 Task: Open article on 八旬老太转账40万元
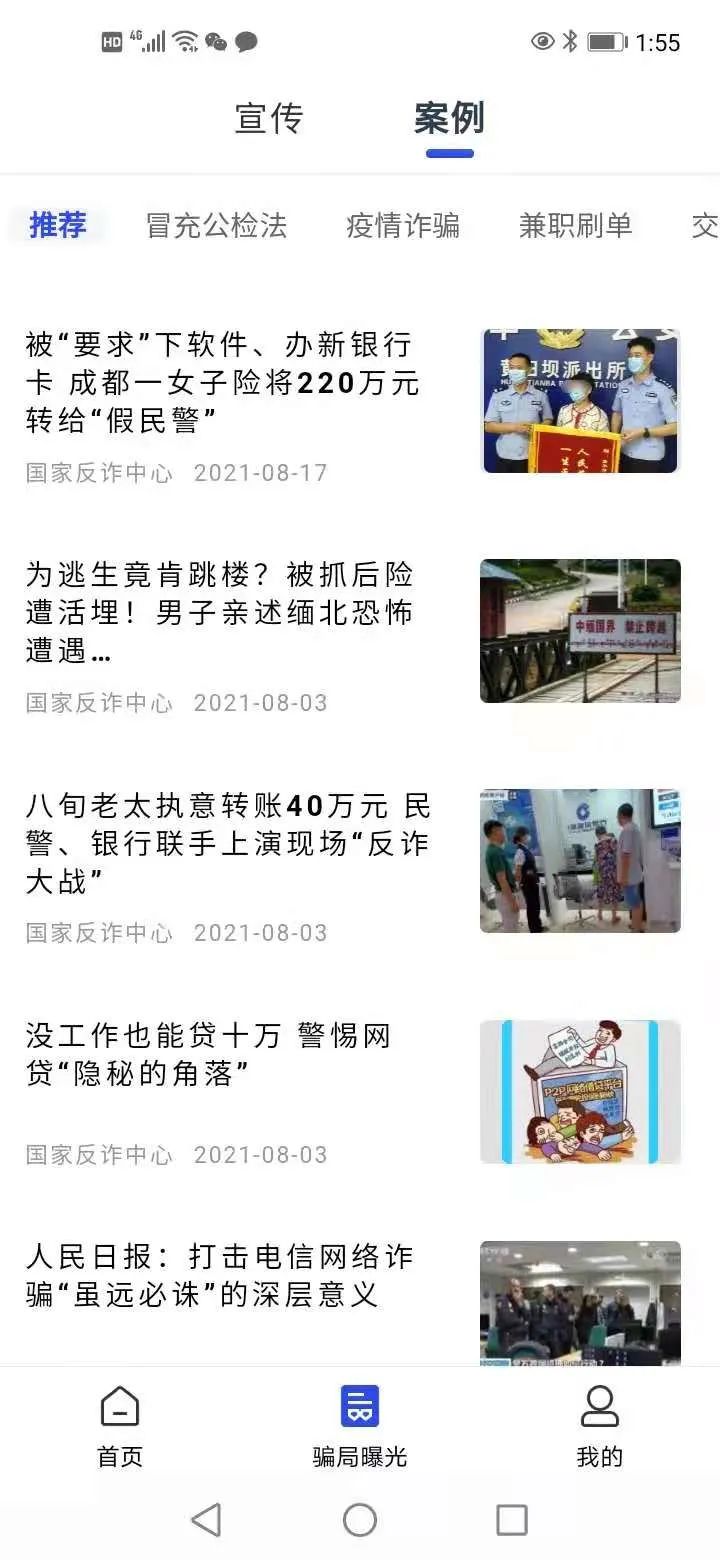point(352,862)
